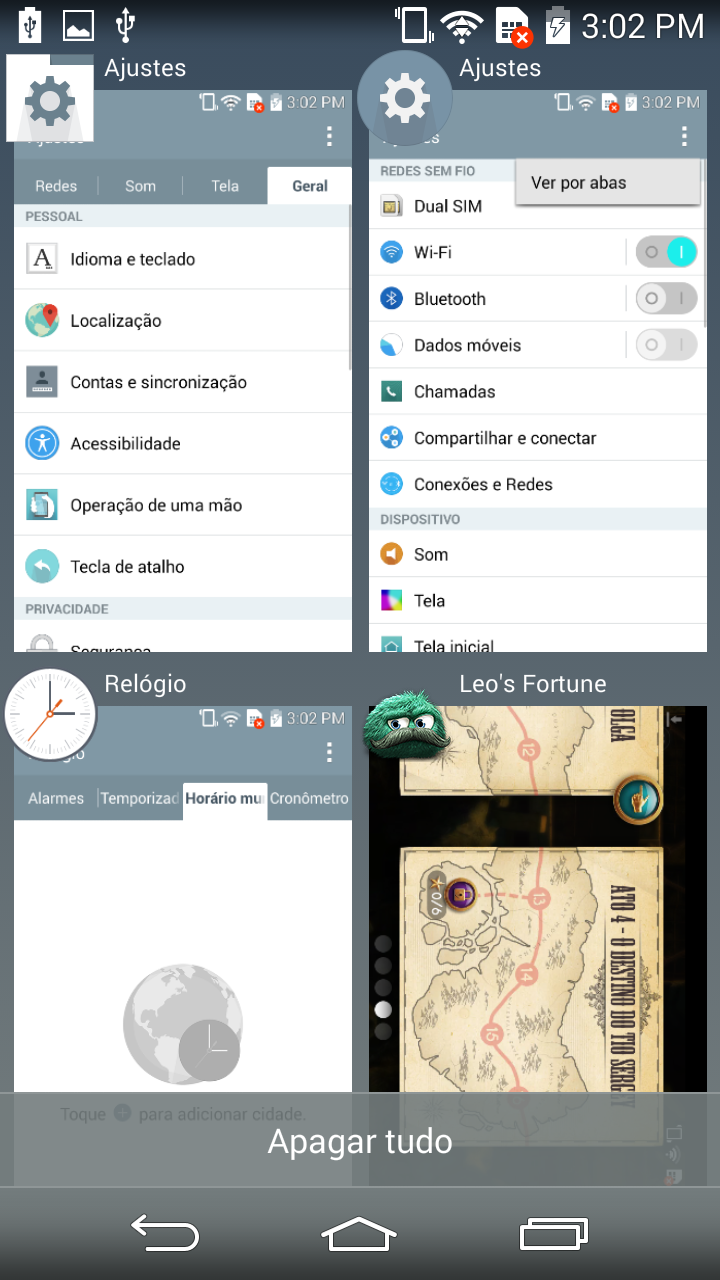Go back with the system back button
Image resolution: width=720 pixels, height=1280 pixels.
[x=166, y=1234]
